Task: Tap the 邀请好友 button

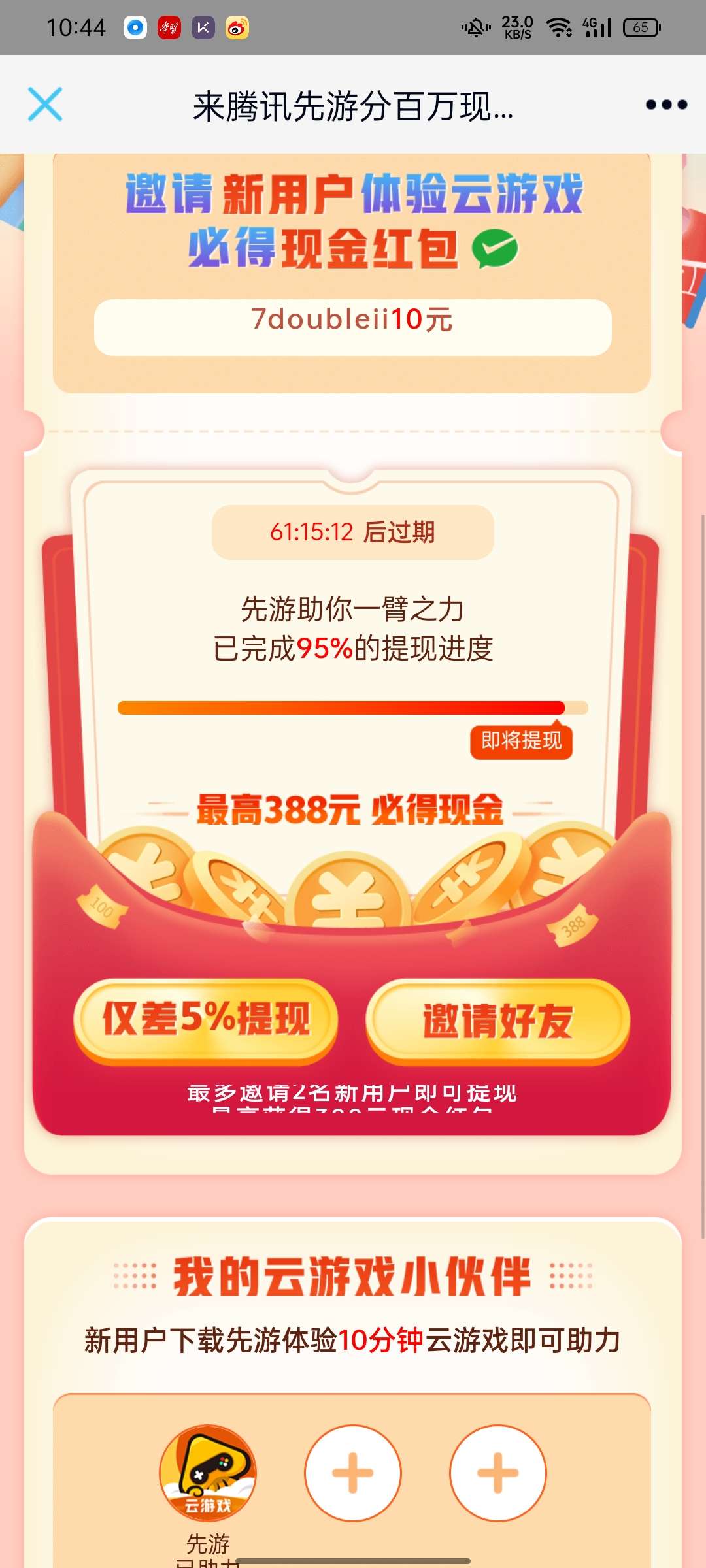Action: 498,1021
